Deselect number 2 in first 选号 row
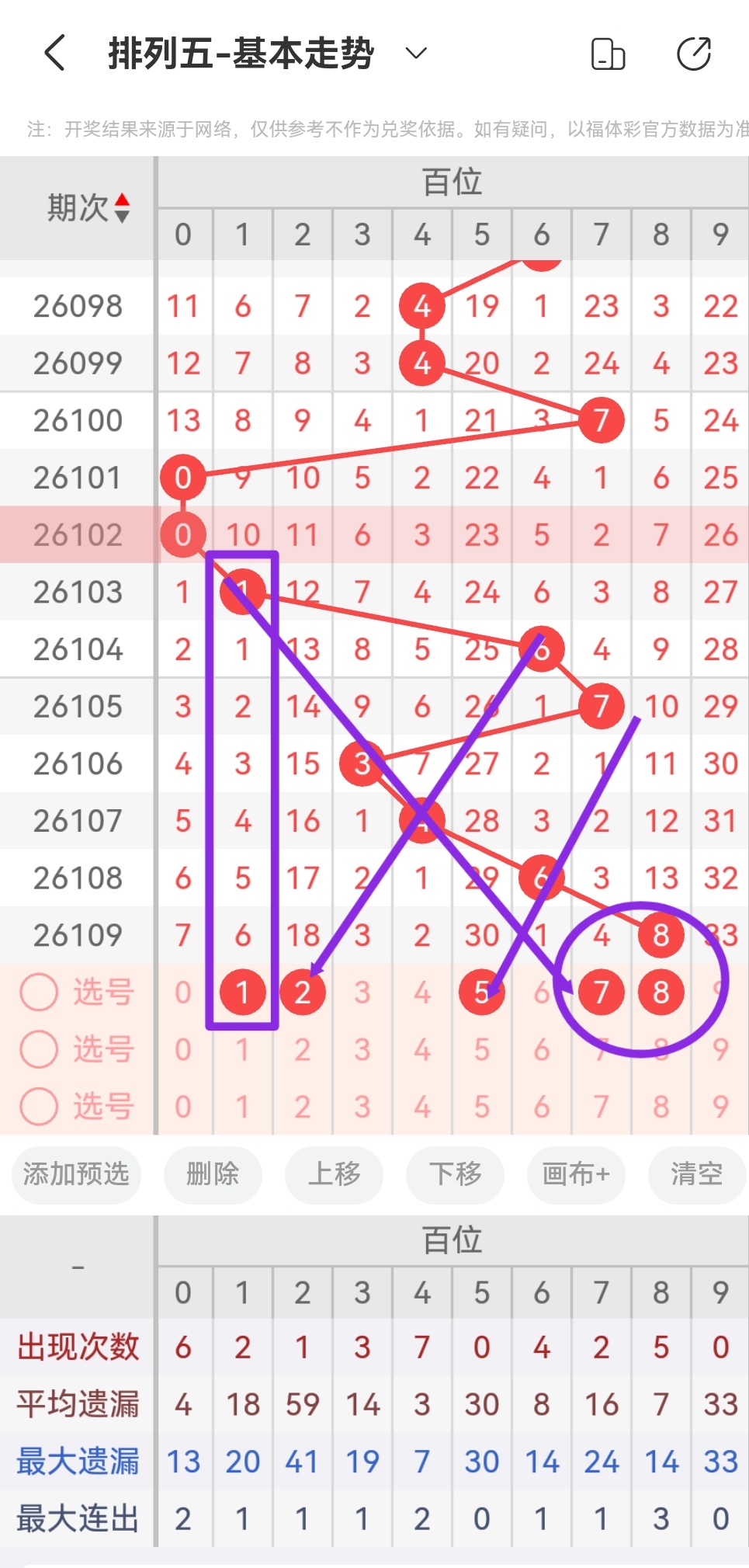749x1568 pixels. click(302, 992)
